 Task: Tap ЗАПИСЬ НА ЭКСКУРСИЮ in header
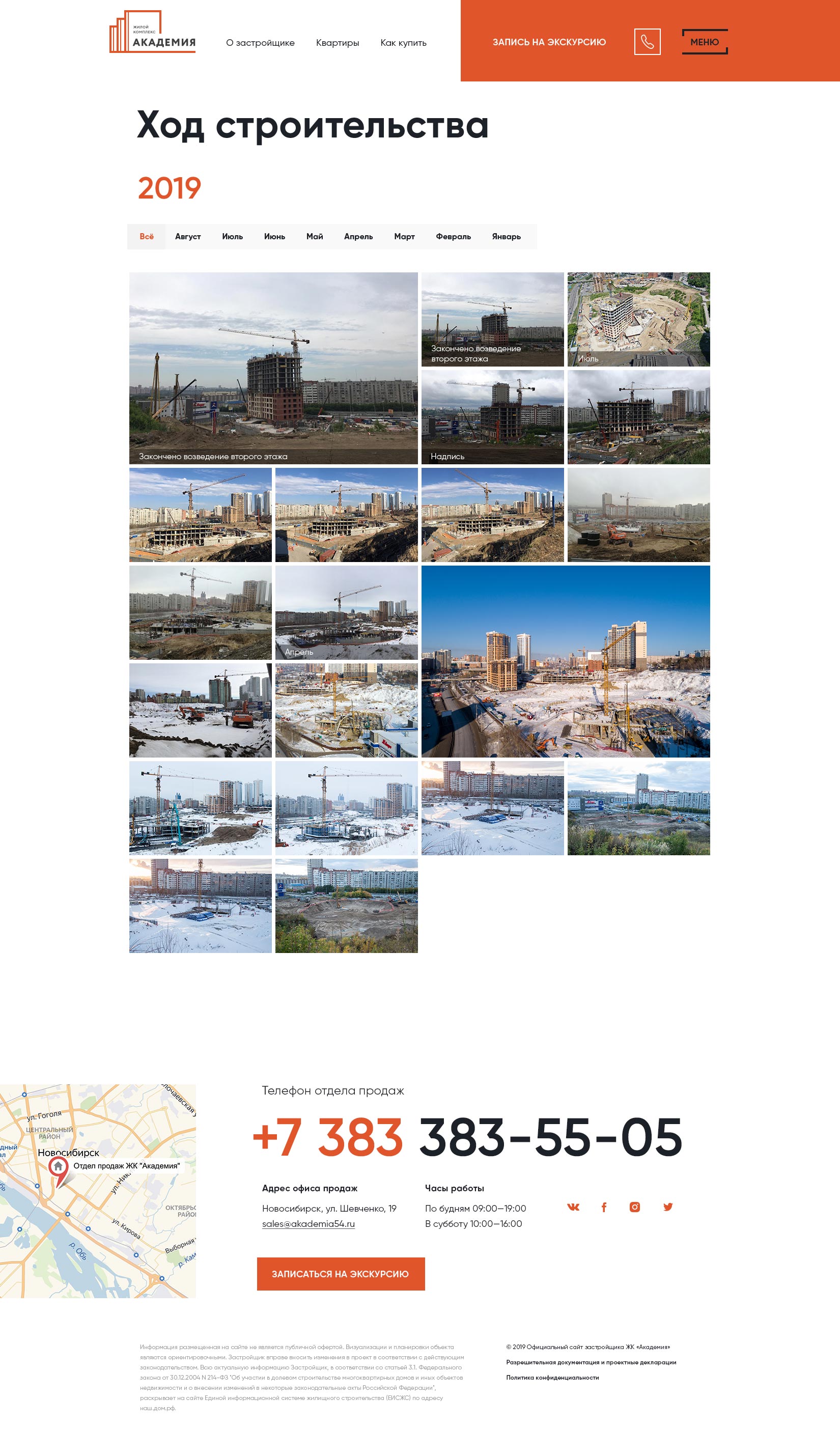tap(549, 42)
